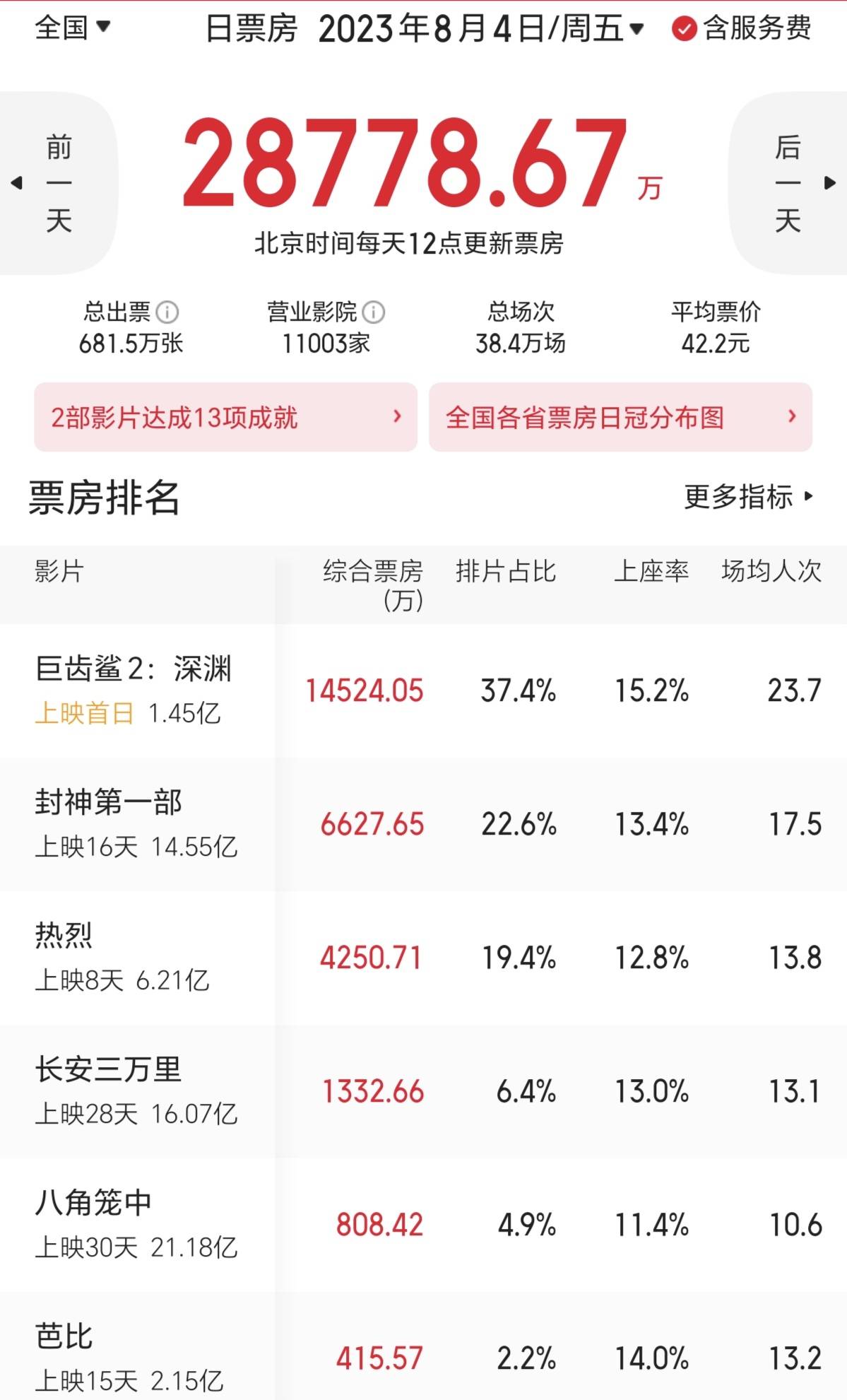Open 全国各省票房日冠分布图
This screenshot has width=847, height=1400.
(620, 418)
